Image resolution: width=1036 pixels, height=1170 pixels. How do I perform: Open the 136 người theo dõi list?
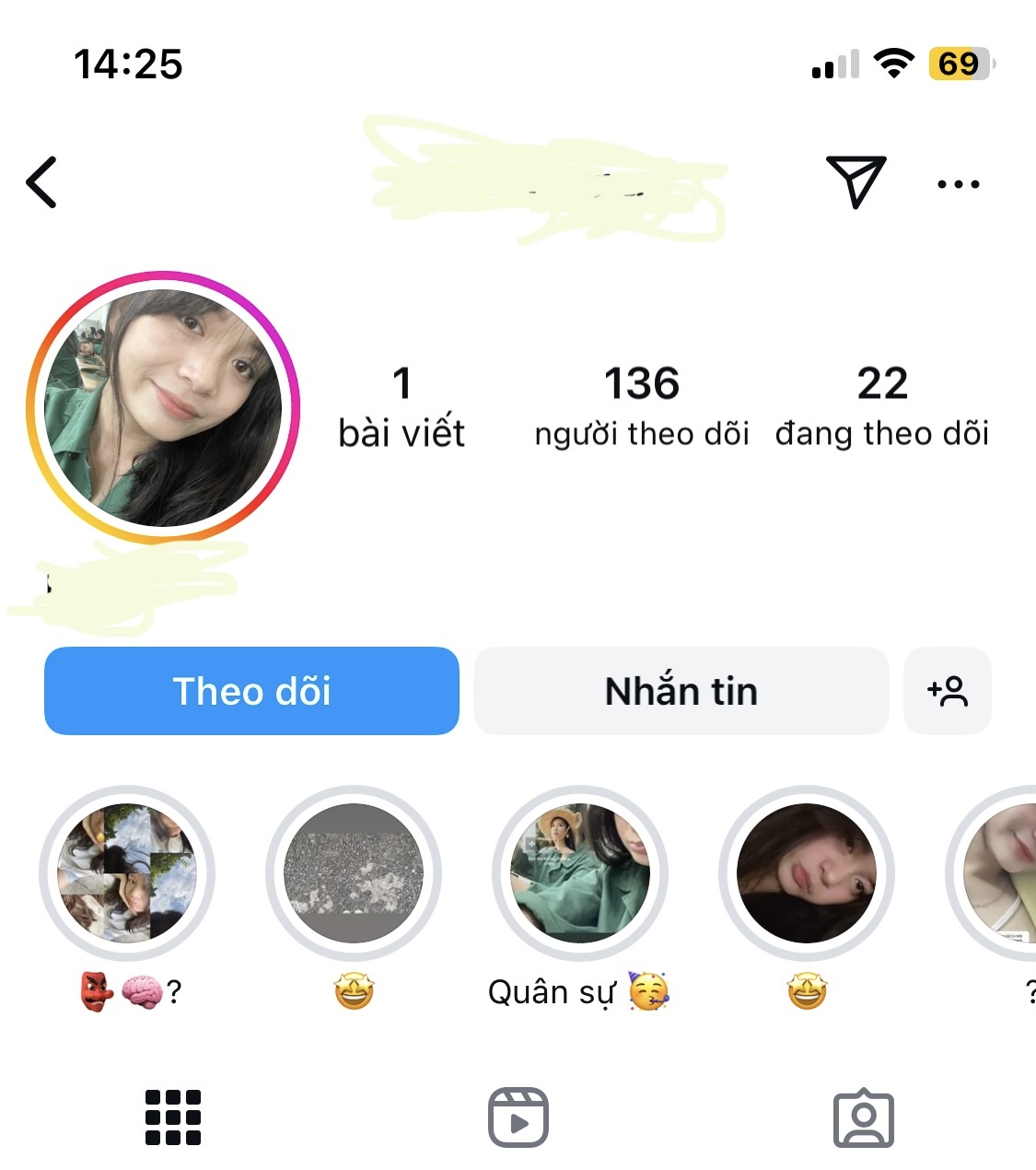[642, 405]
